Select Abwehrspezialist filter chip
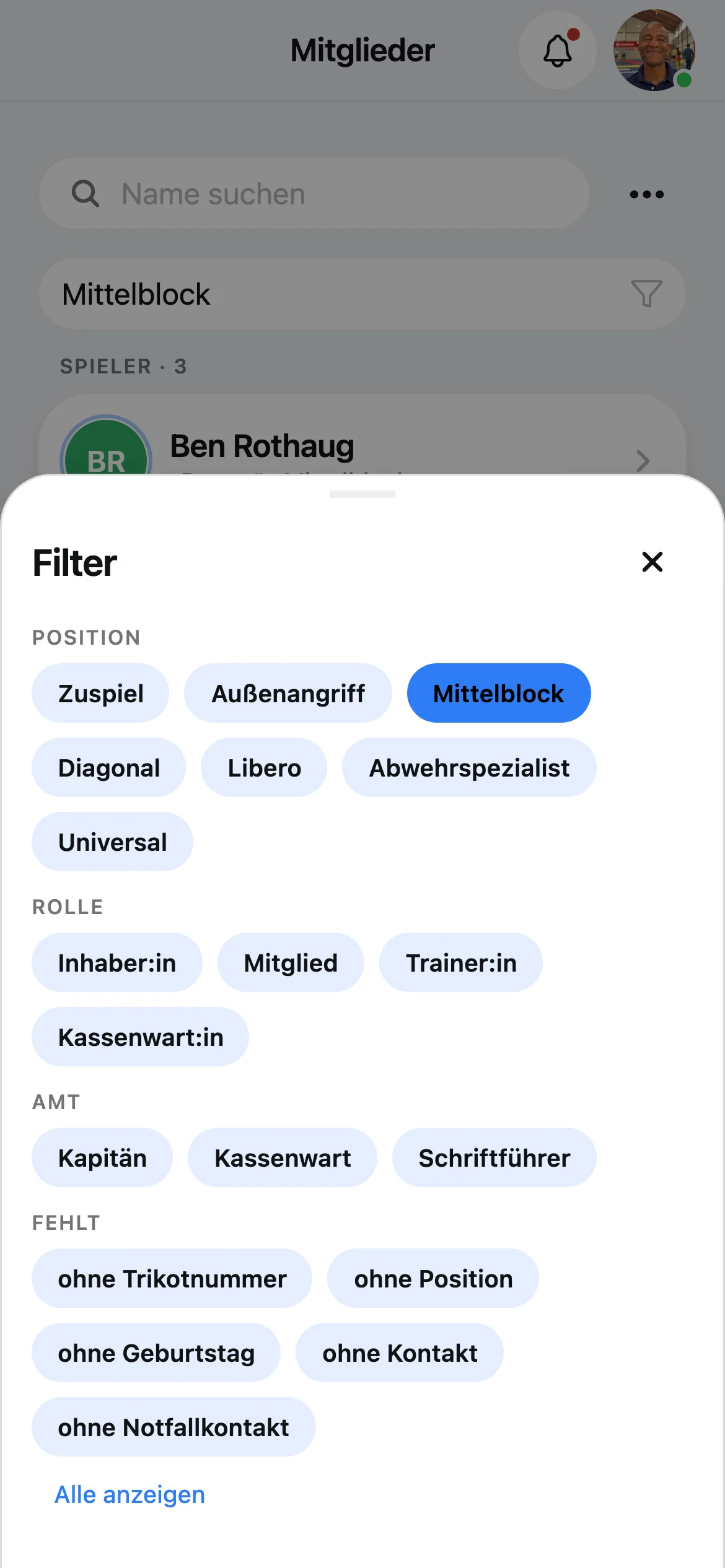This screenshot has width=725, height=1568. [469, 767]
